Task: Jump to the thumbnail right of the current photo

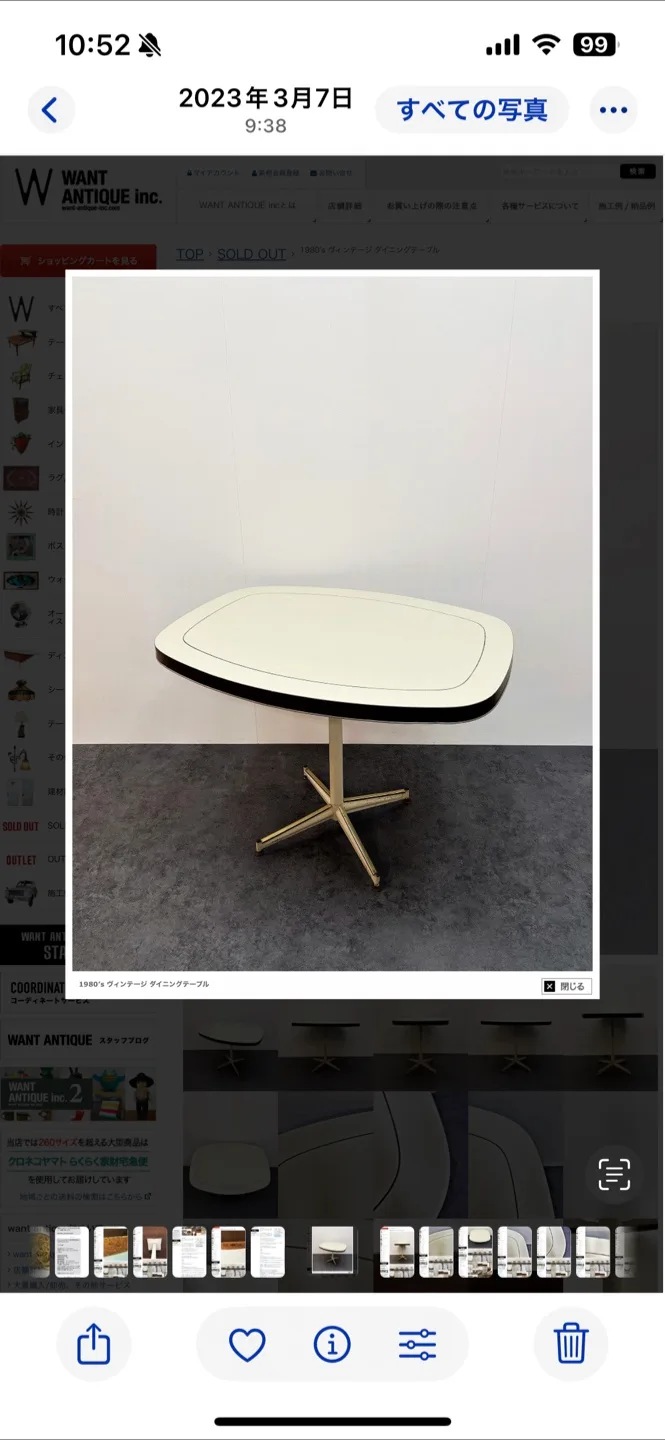Action: tap(397, 1252)
